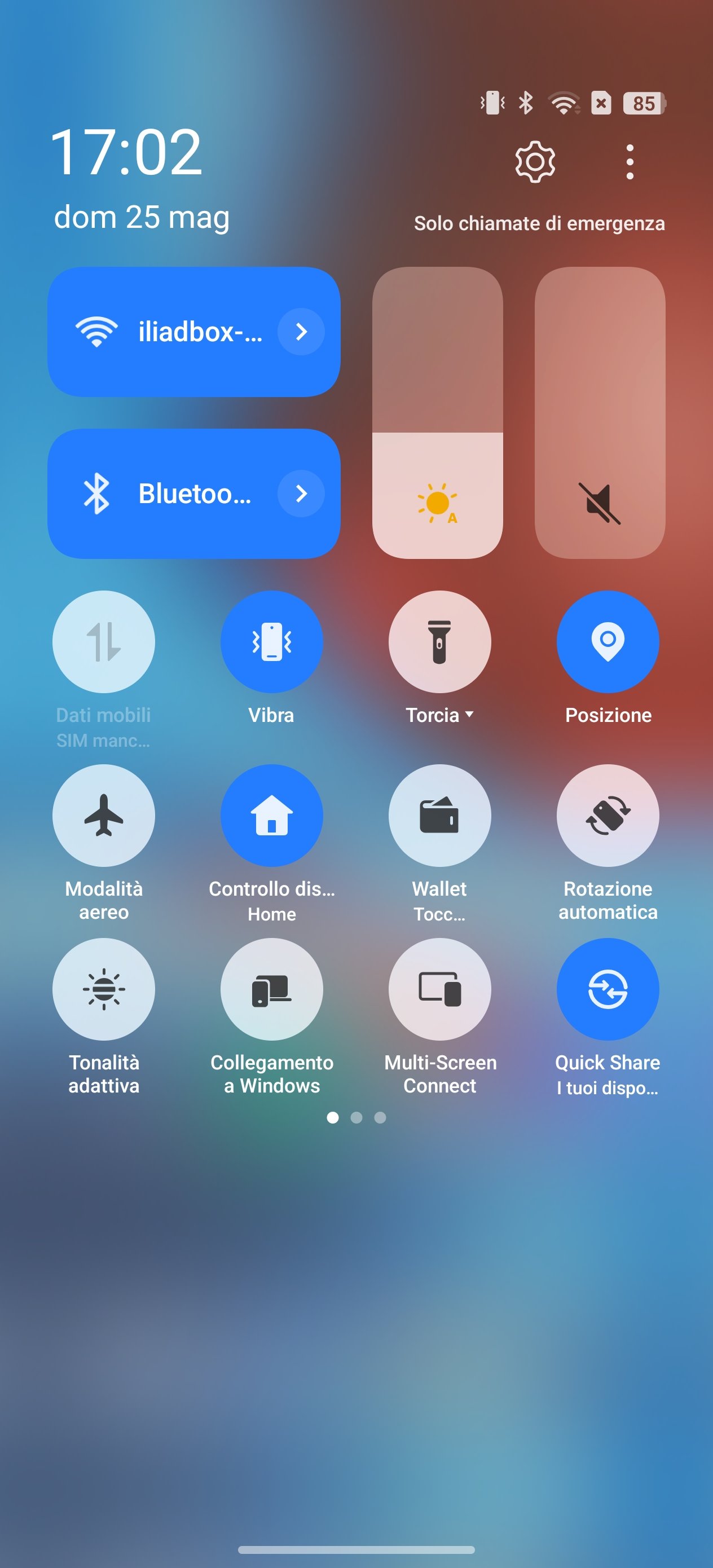Image resolution: width=713 pixels, height=1568 pixels.
Task: Toggle the Dati mobili tile
Action: pos(104,641)
